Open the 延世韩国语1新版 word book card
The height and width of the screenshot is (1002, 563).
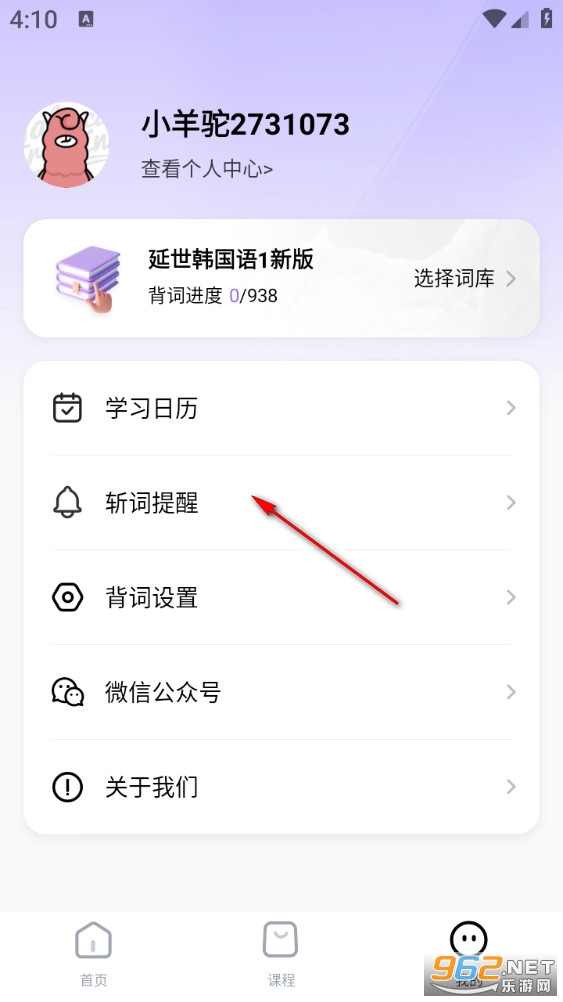tap(281, 278)
